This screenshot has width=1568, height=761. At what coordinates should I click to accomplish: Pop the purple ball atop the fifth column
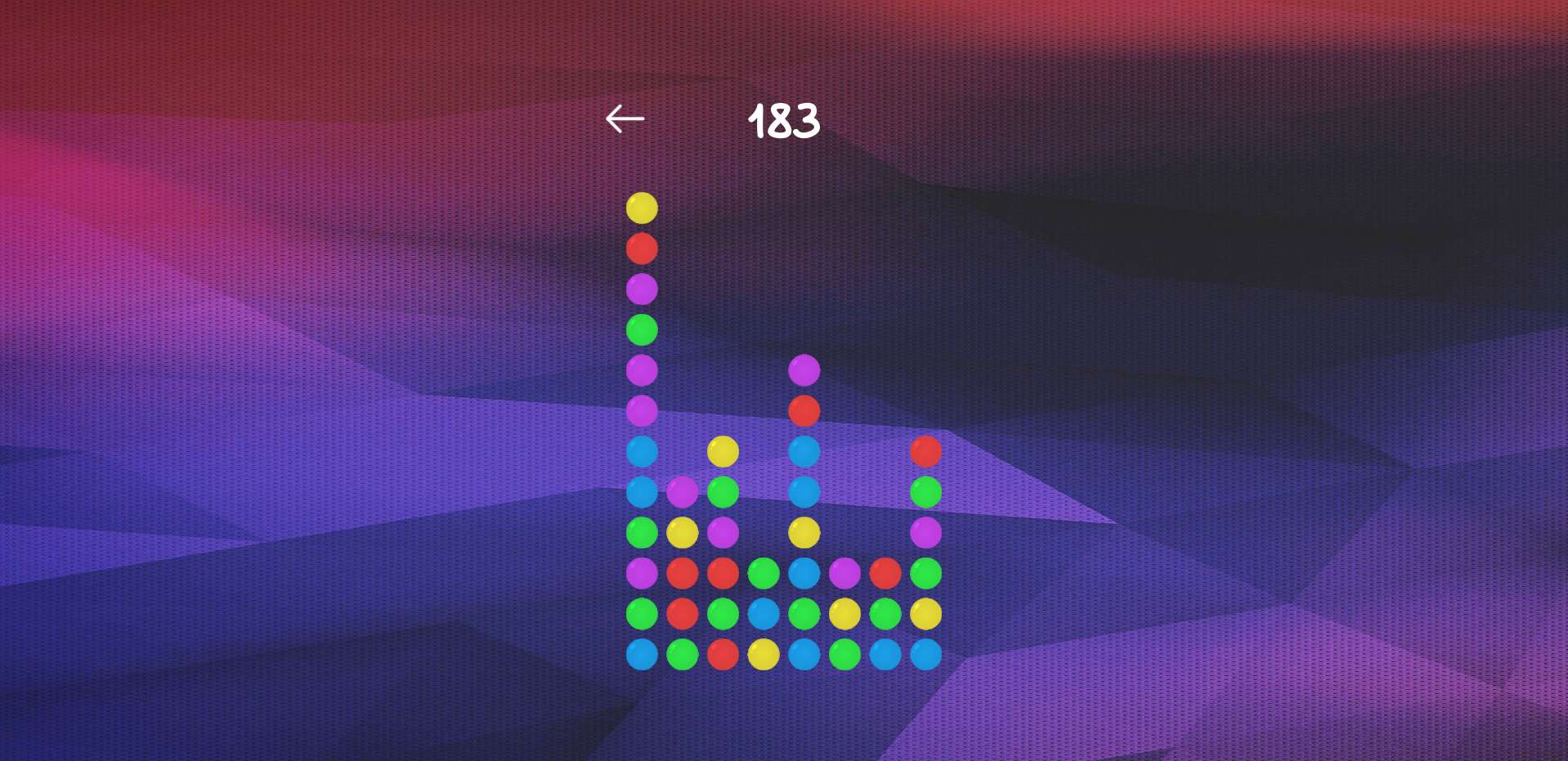(804, 370)
